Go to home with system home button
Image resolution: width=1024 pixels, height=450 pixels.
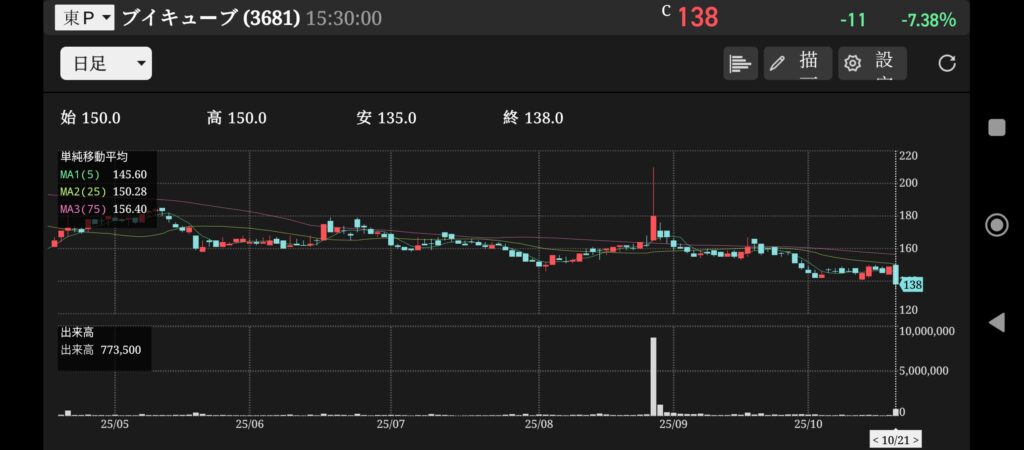(x=996, y=225)
